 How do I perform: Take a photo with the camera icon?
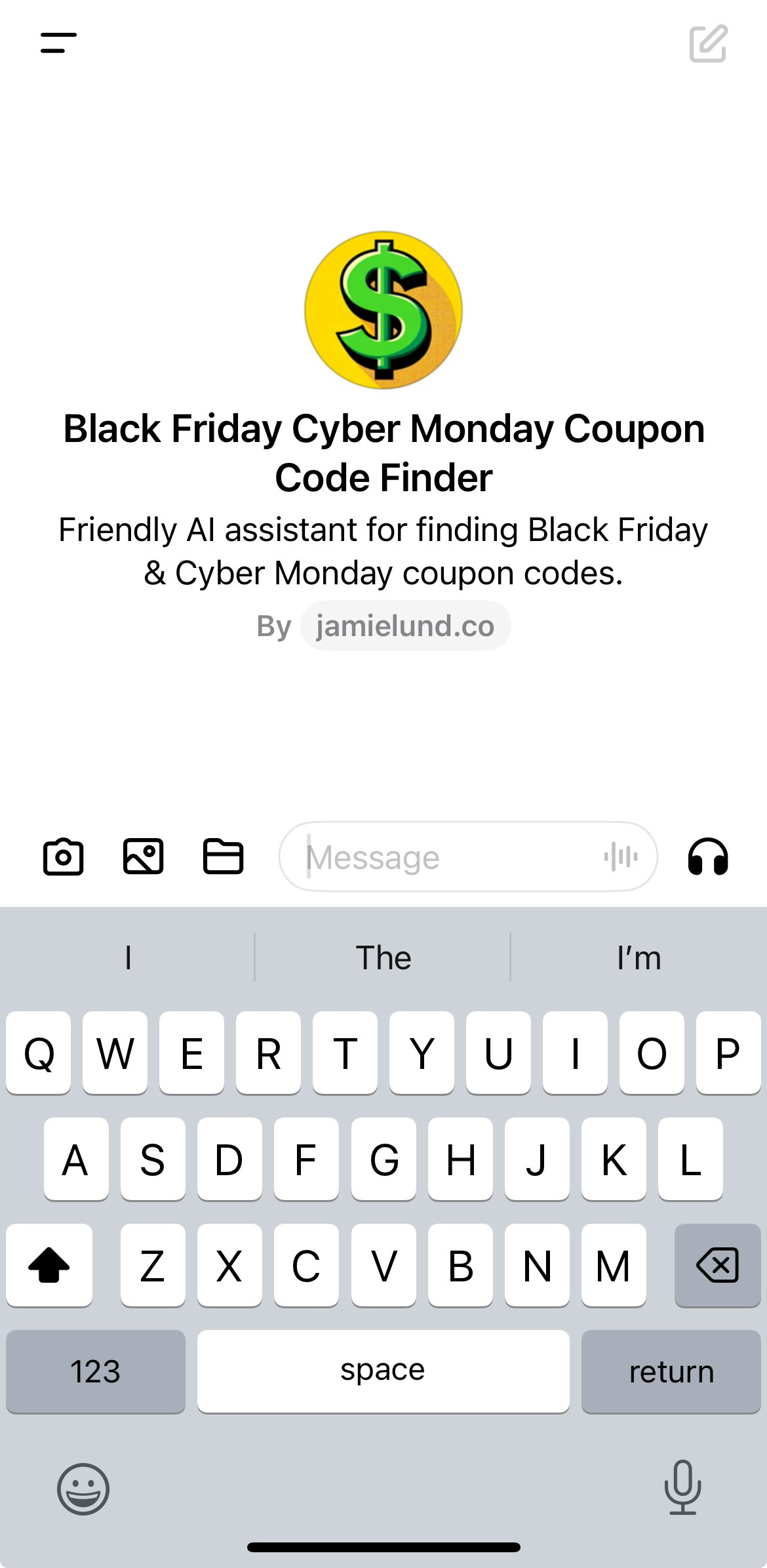tap(63, 856)
